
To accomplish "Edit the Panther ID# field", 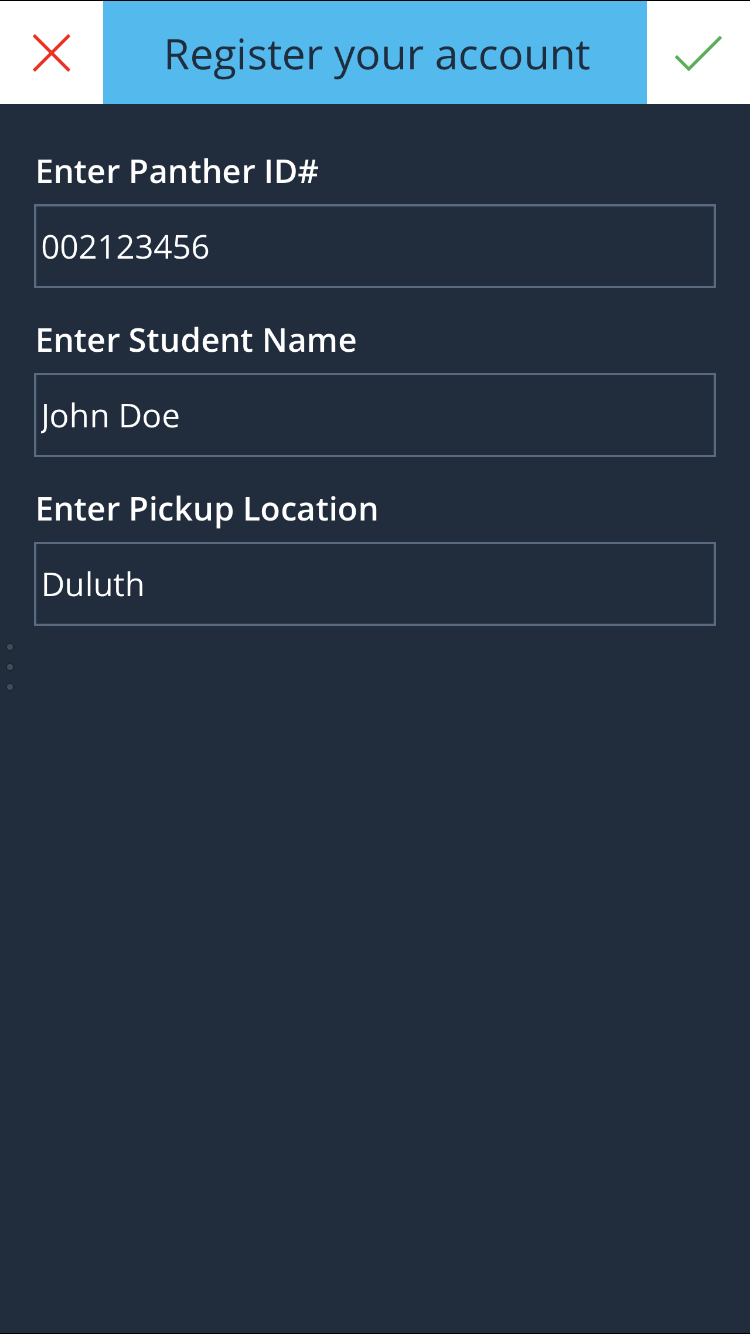I will pyautogui.click(x=375, y=246).
